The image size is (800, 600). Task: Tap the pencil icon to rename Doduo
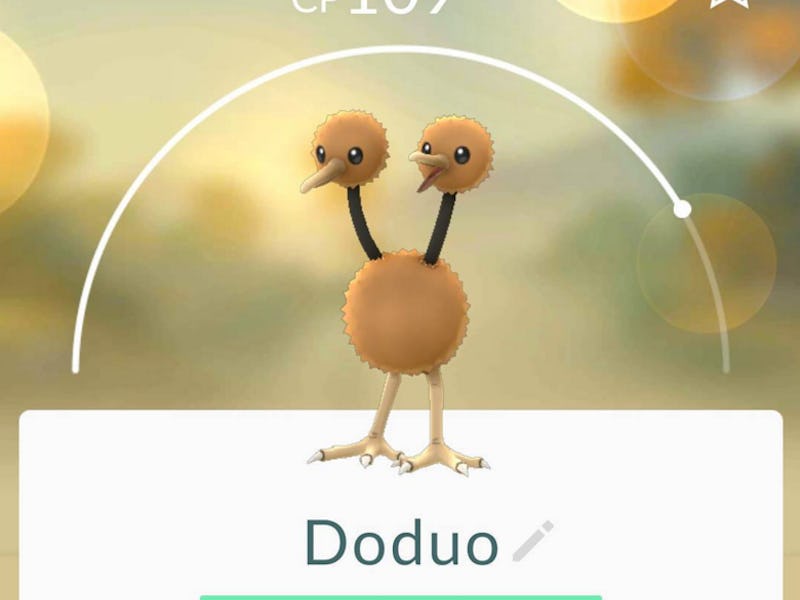(x=532, y=541)
